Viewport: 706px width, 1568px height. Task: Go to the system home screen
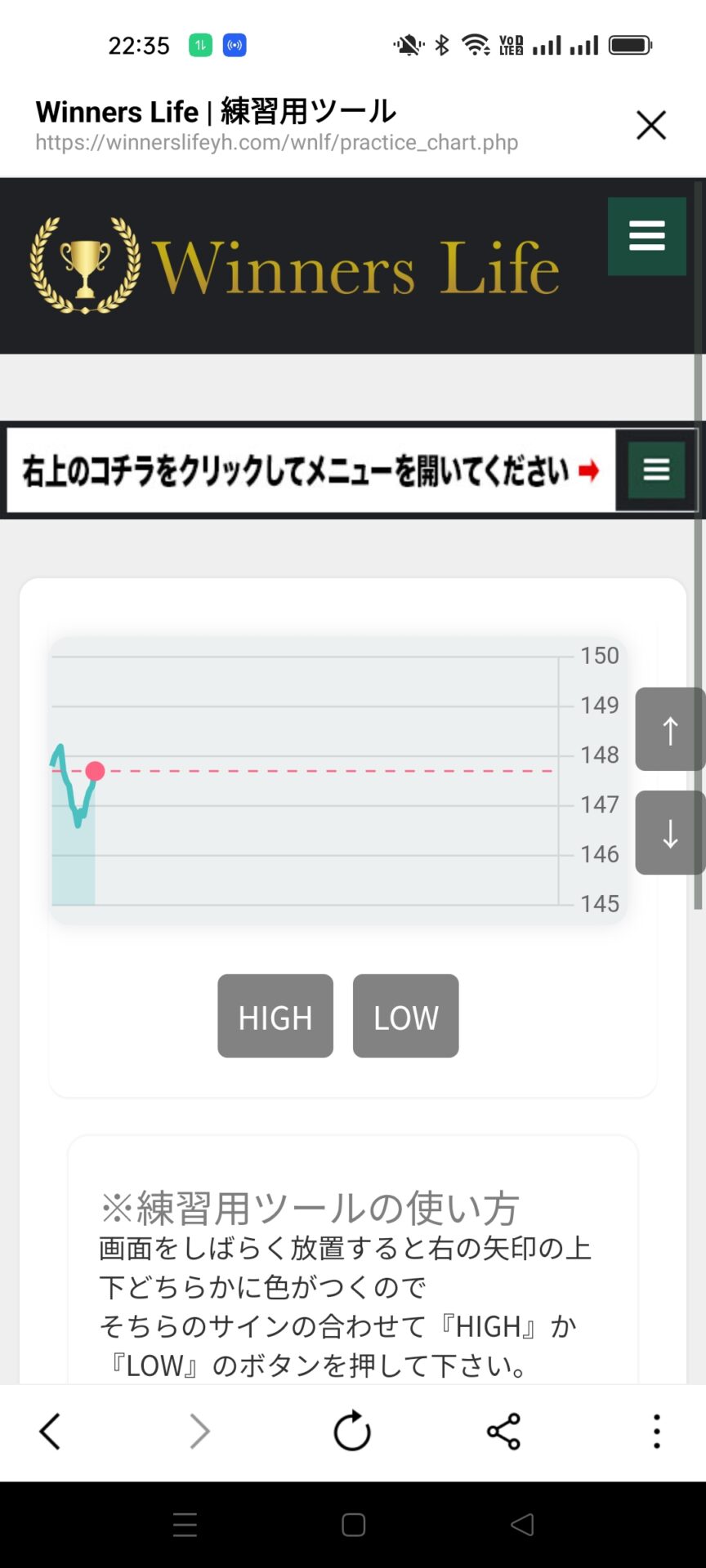tap(353, 1525)
